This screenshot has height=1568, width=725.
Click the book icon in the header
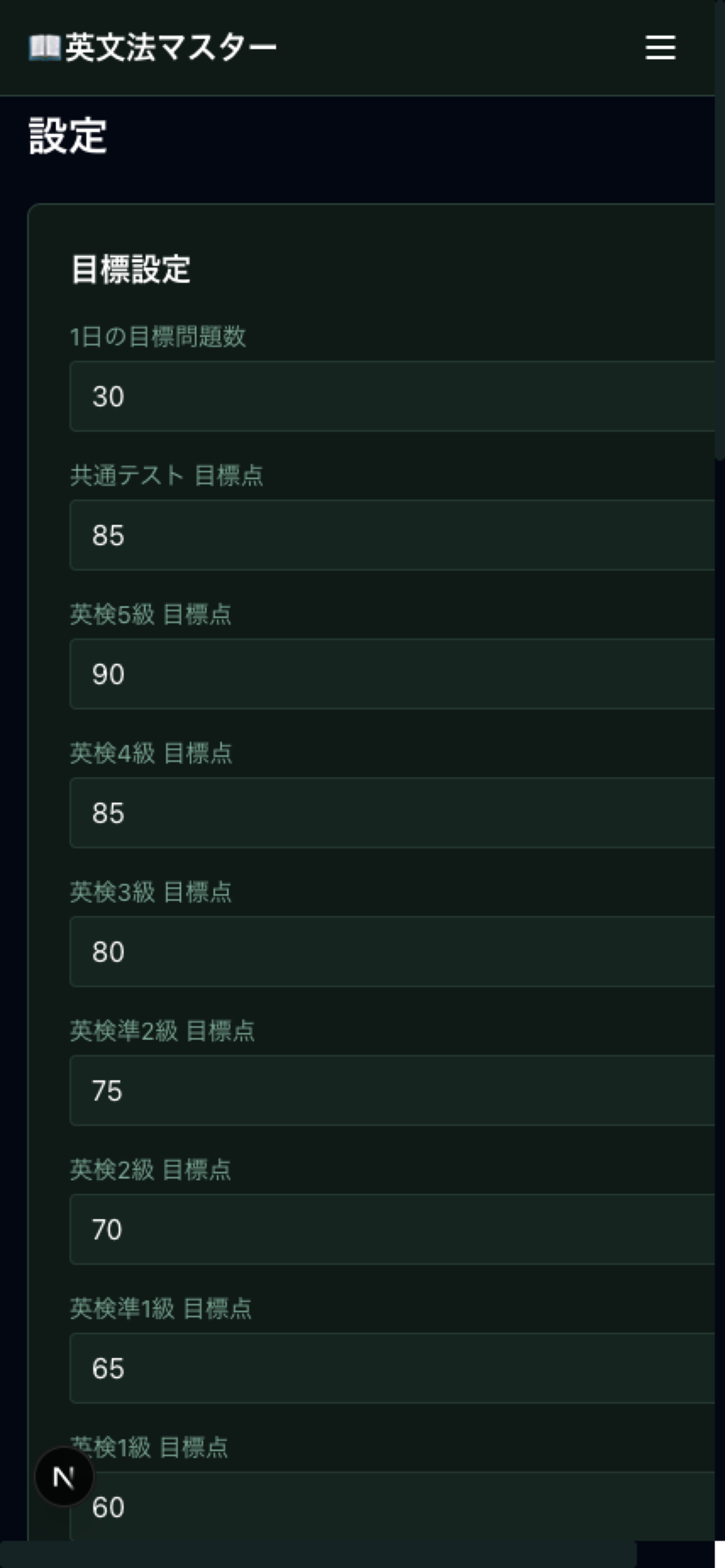click(x=45, y=46)
